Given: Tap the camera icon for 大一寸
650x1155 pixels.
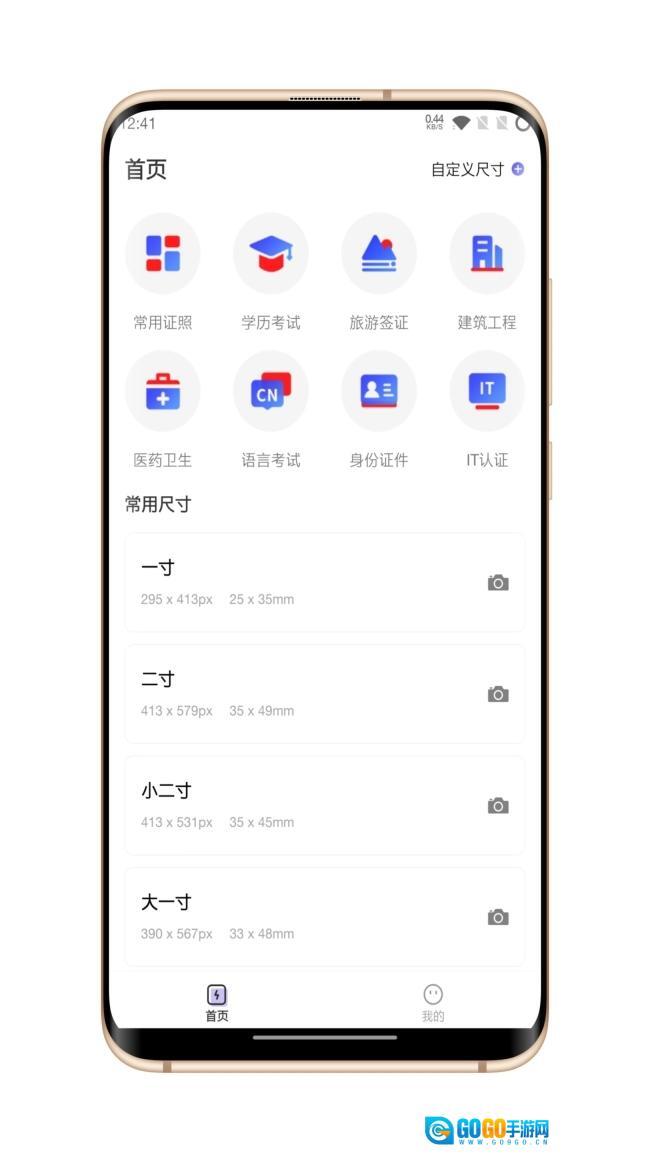Looking at the screenshot, I should [x=498, y=917].
